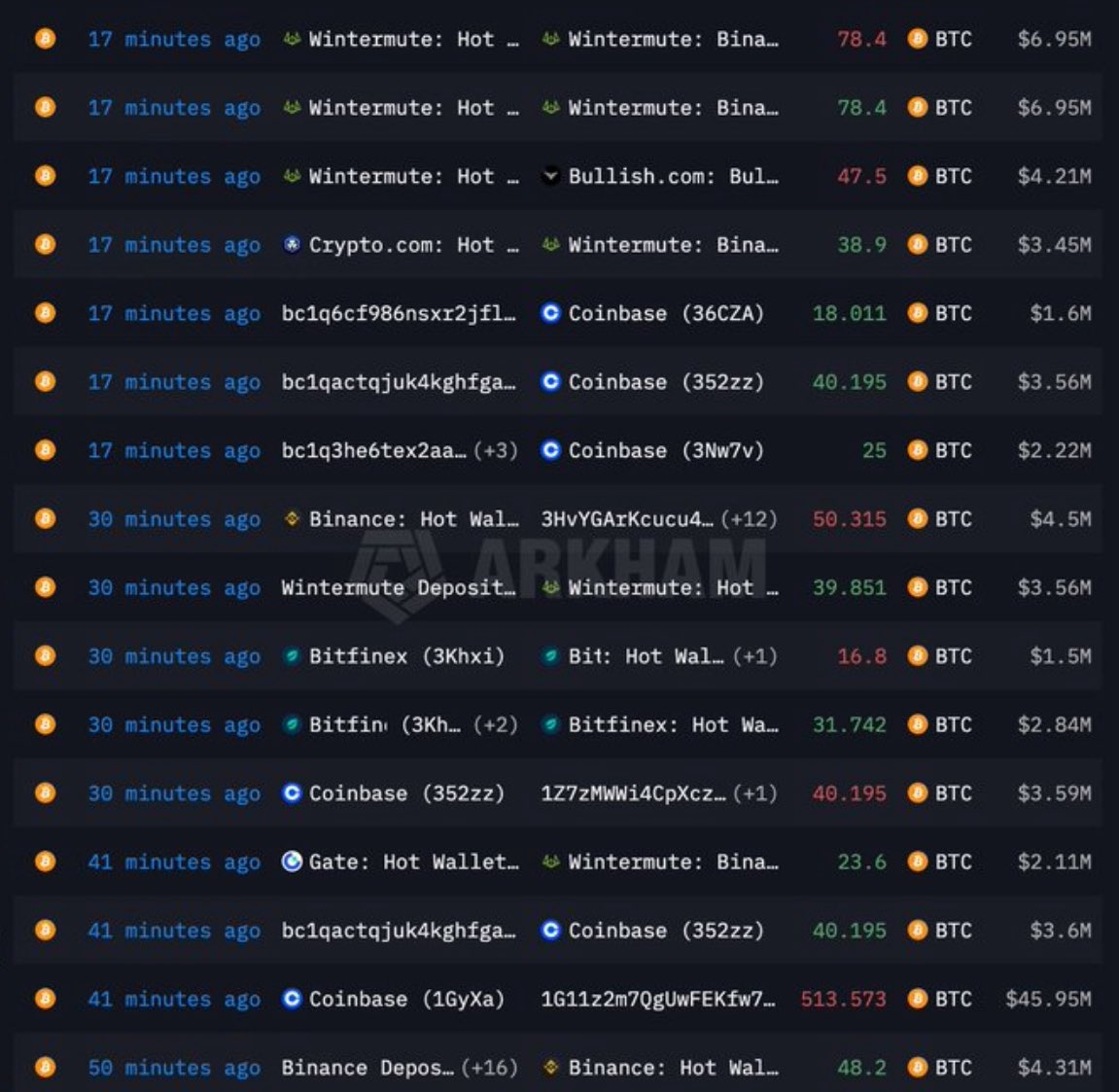View sender address bc1q6cf986nsxr2jfl
Screen dimensions: 1119x1092
coord(398,314)
